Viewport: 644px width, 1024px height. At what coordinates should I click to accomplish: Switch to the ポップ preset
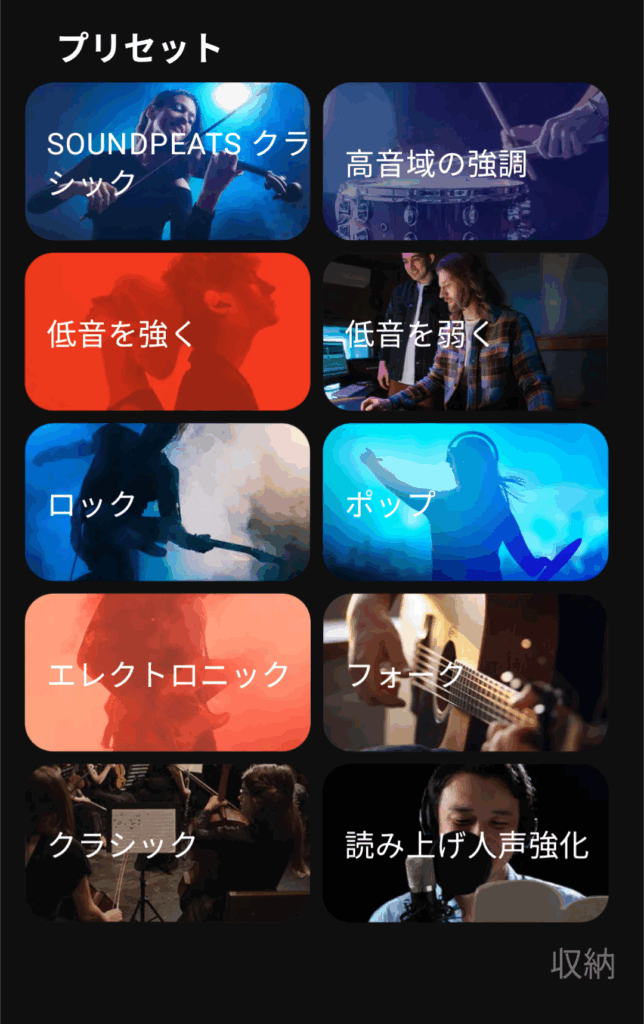465,502
